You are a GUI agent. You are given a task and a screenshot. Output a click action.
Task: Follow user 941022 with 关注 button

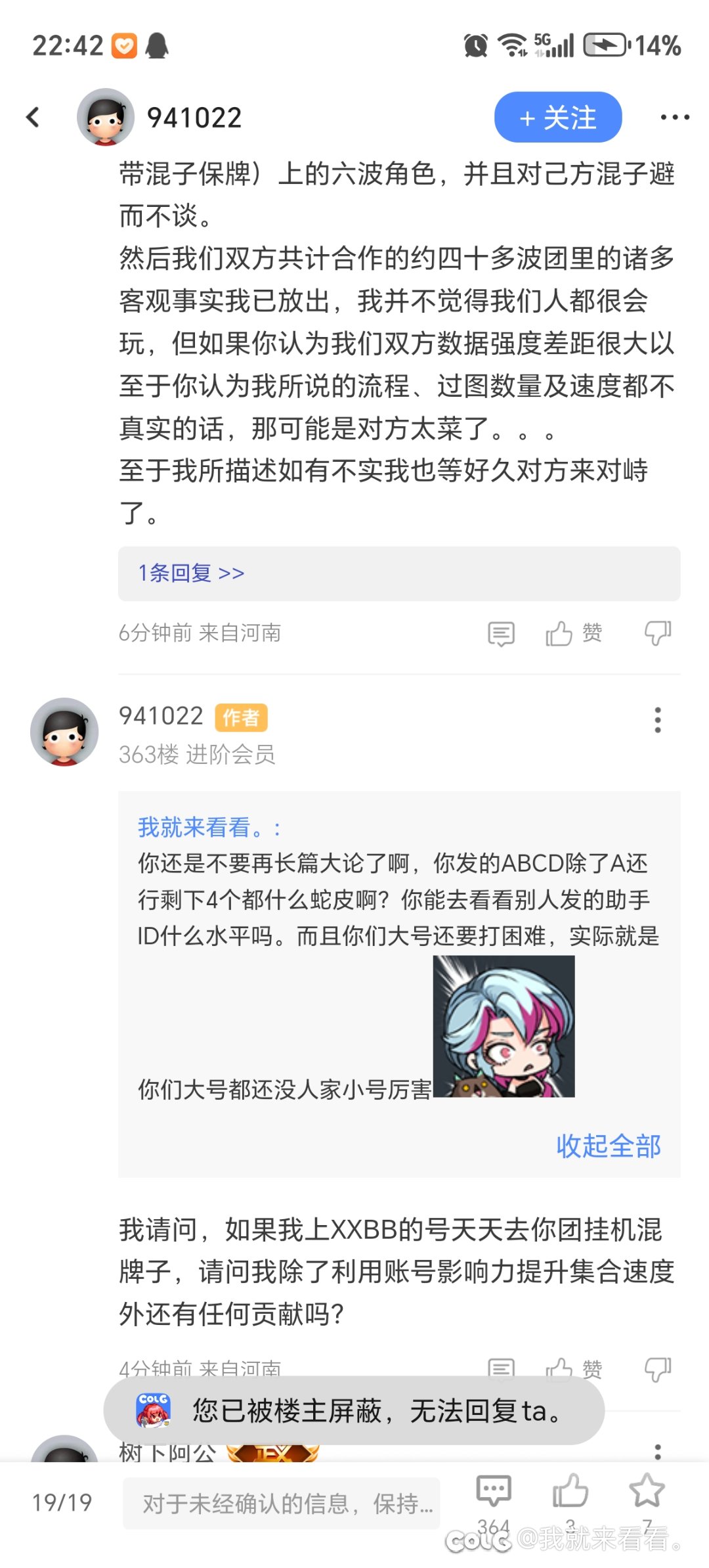click(558, 118)
